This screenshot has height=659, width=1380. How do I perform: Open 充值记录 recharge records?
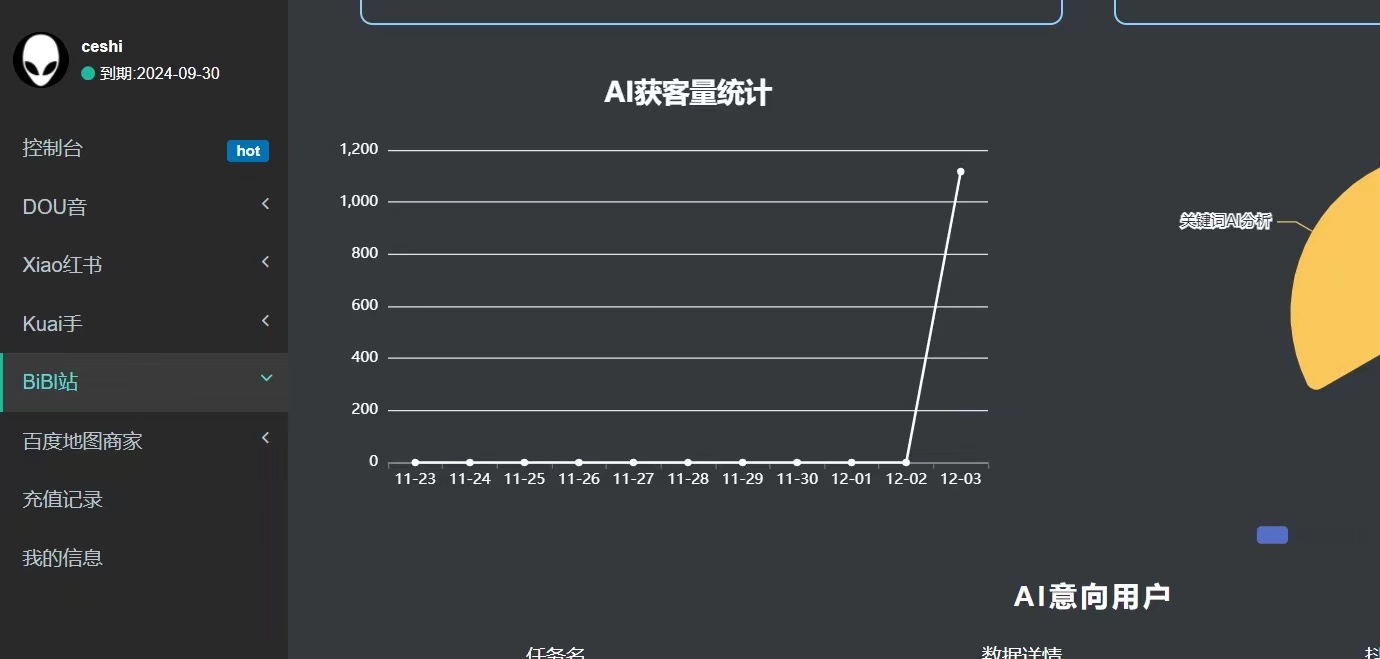[62, 499]
